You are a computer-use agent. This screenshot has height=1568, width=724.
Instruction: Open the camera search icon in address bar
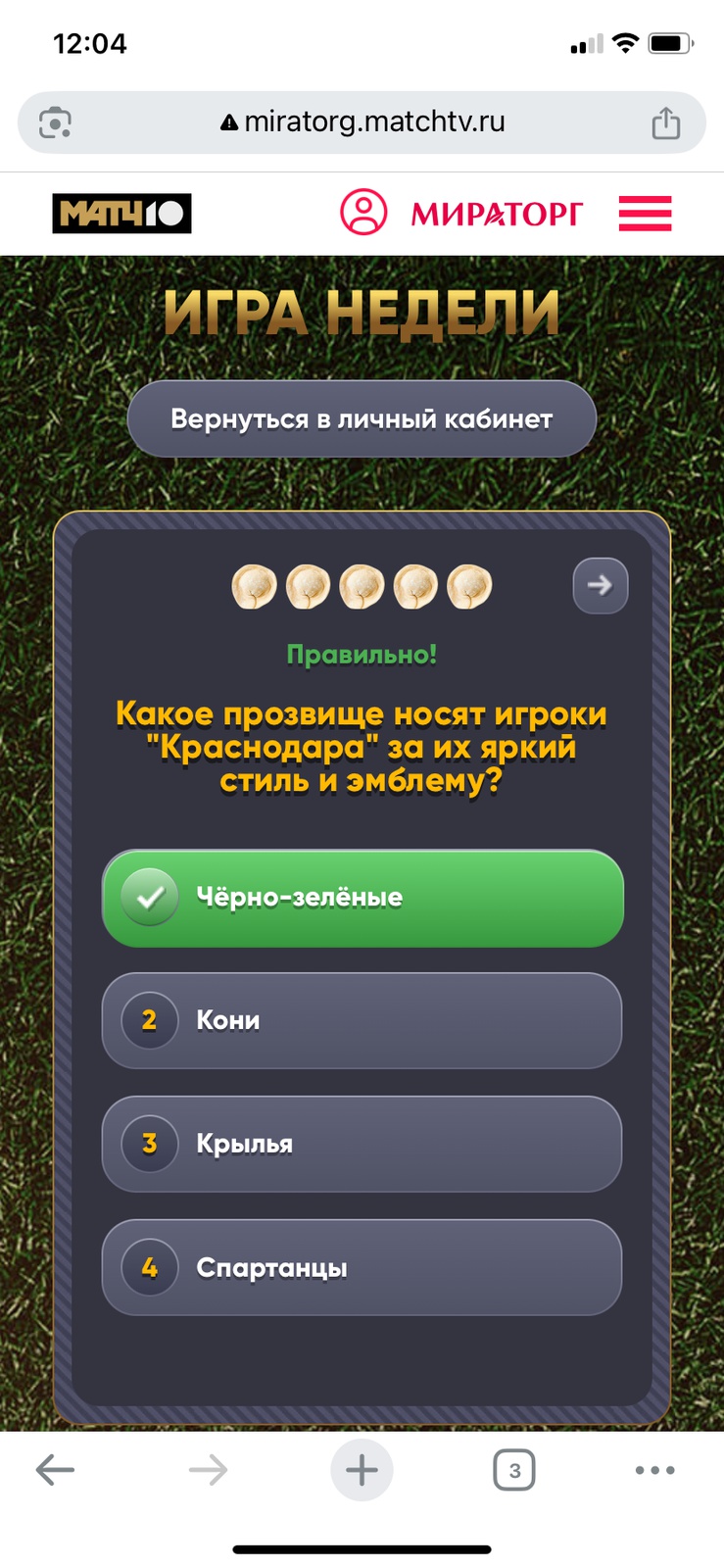[55, 123]
